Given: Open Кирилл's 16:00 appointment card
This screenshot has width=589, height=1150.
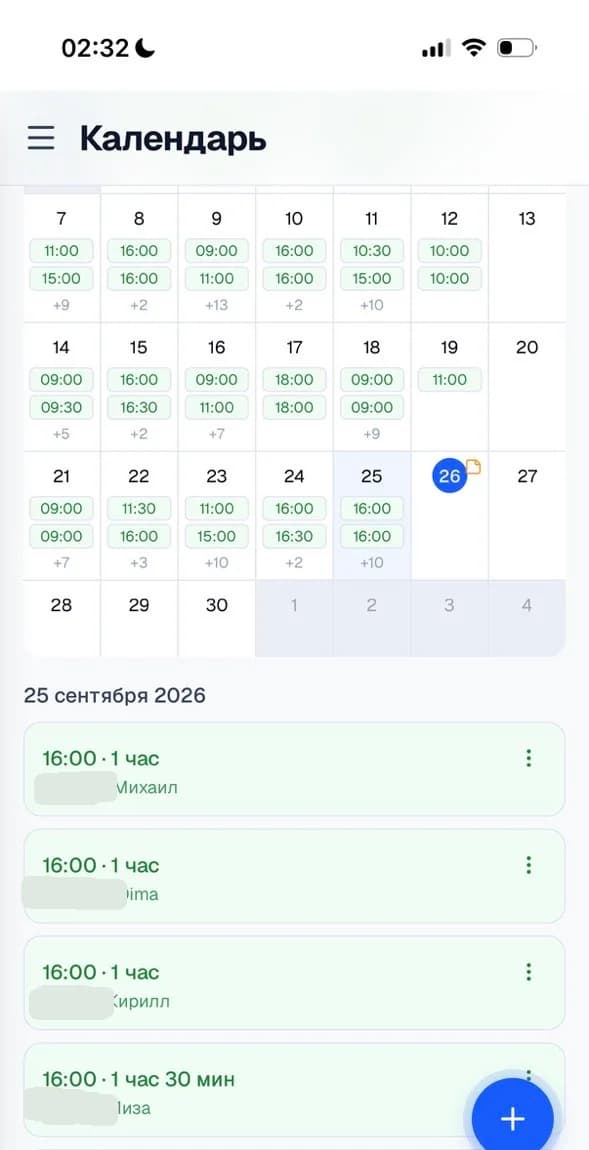Looking at the screenshot, I should click(294, 983).
